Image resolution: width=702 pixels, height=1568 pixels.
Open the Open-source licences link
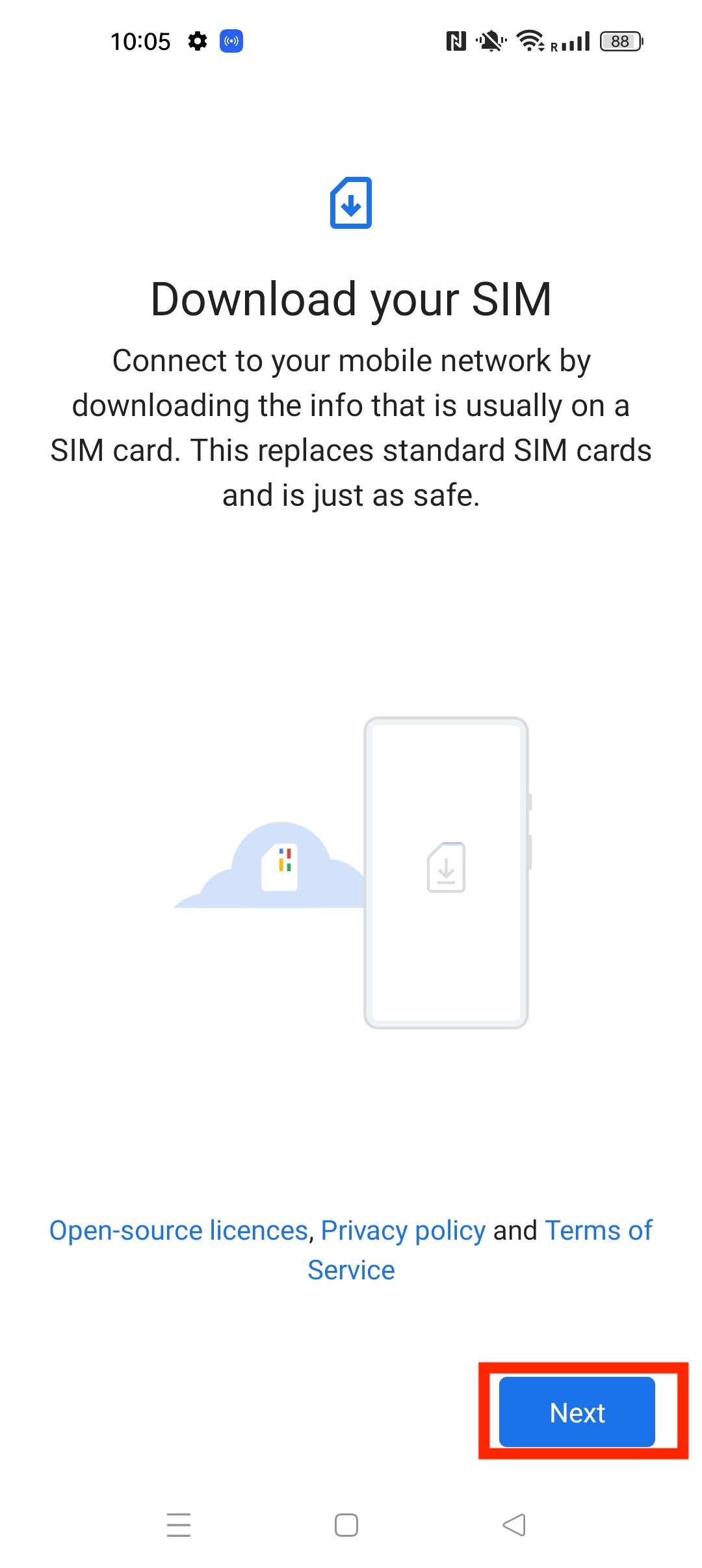pyautogui.click(x=179, y=1231)
